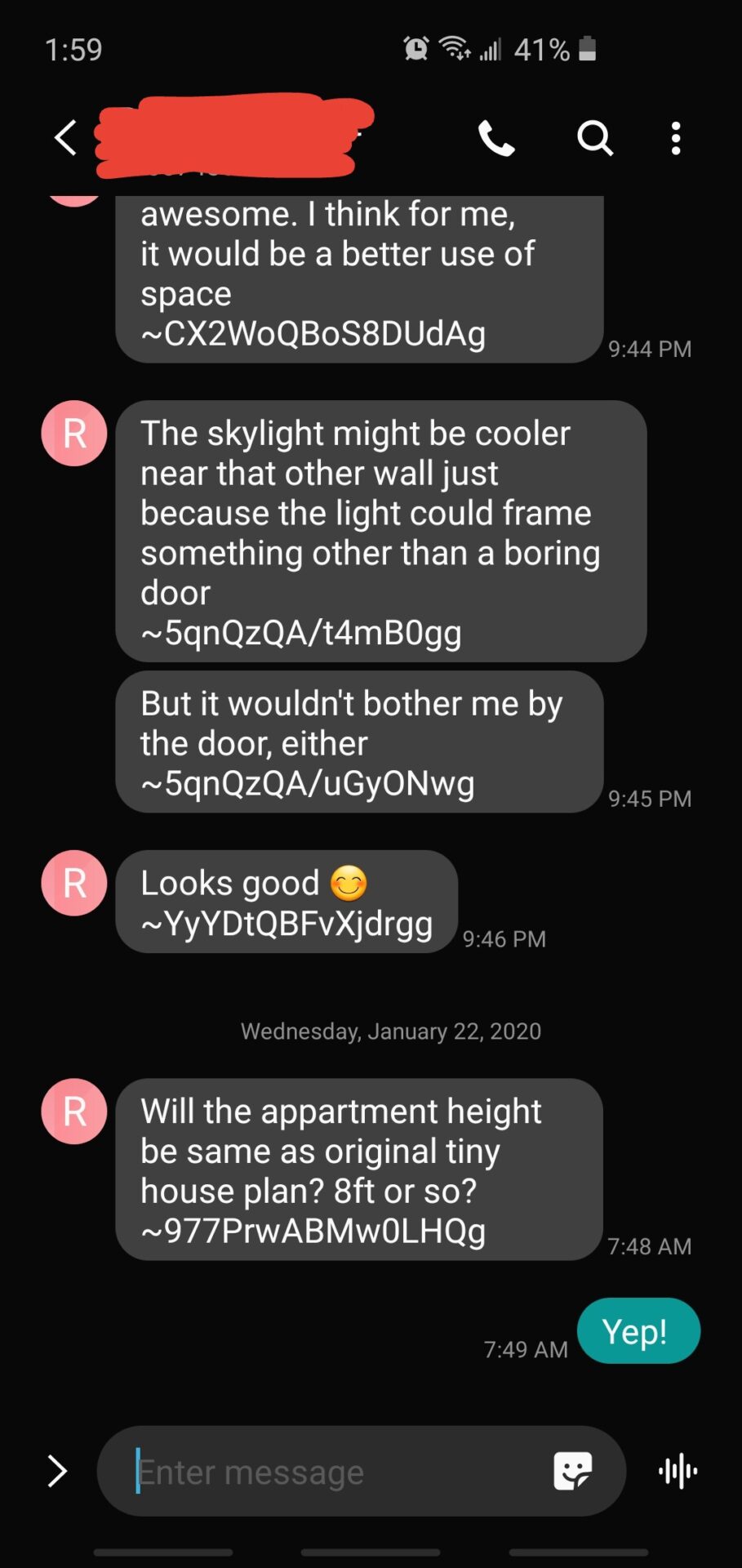Go back to the conversations list
Image resolution: width=742 pixels, height=1568 pixels.
tap(65, 137)
